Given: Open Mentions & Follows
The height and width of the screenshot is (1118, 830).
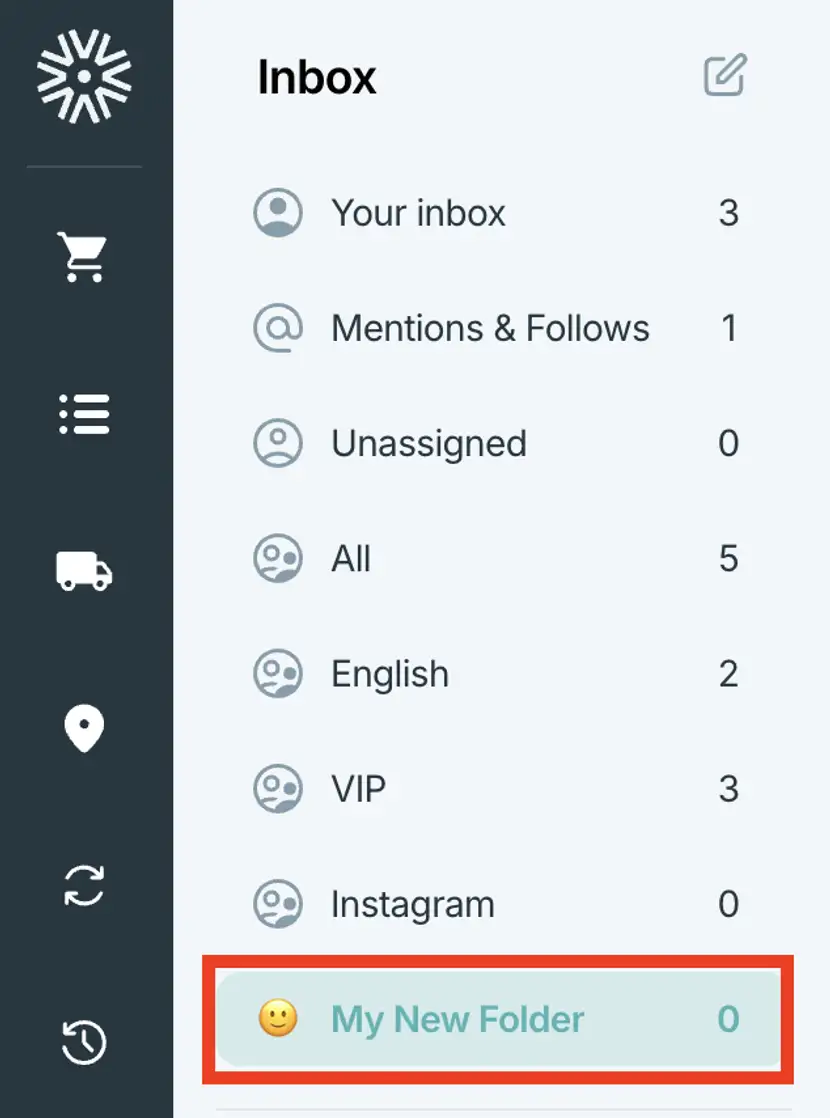Looking at the screenshot, I should 498,328.
